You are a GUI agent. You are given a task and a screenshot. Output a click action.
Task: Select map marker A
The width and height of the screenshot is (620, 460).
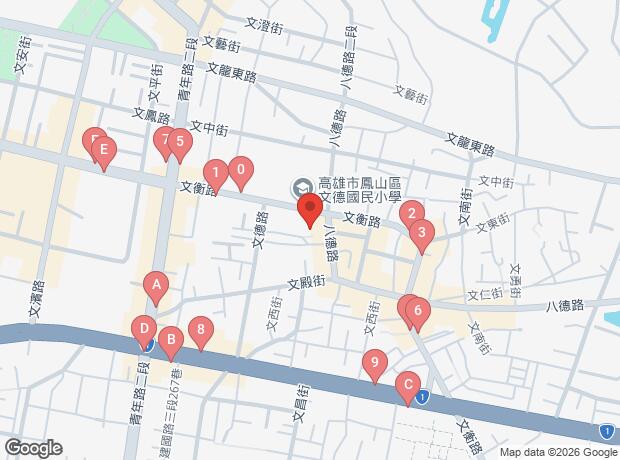(156, 289)
